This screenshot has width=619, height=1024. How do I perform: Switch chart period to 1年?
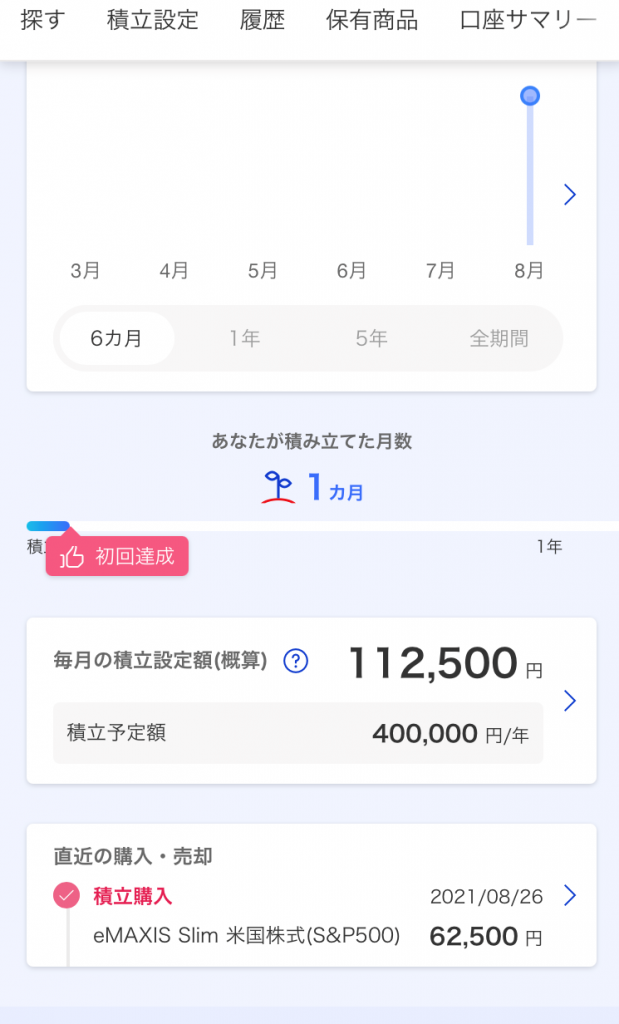pos(244,339)
